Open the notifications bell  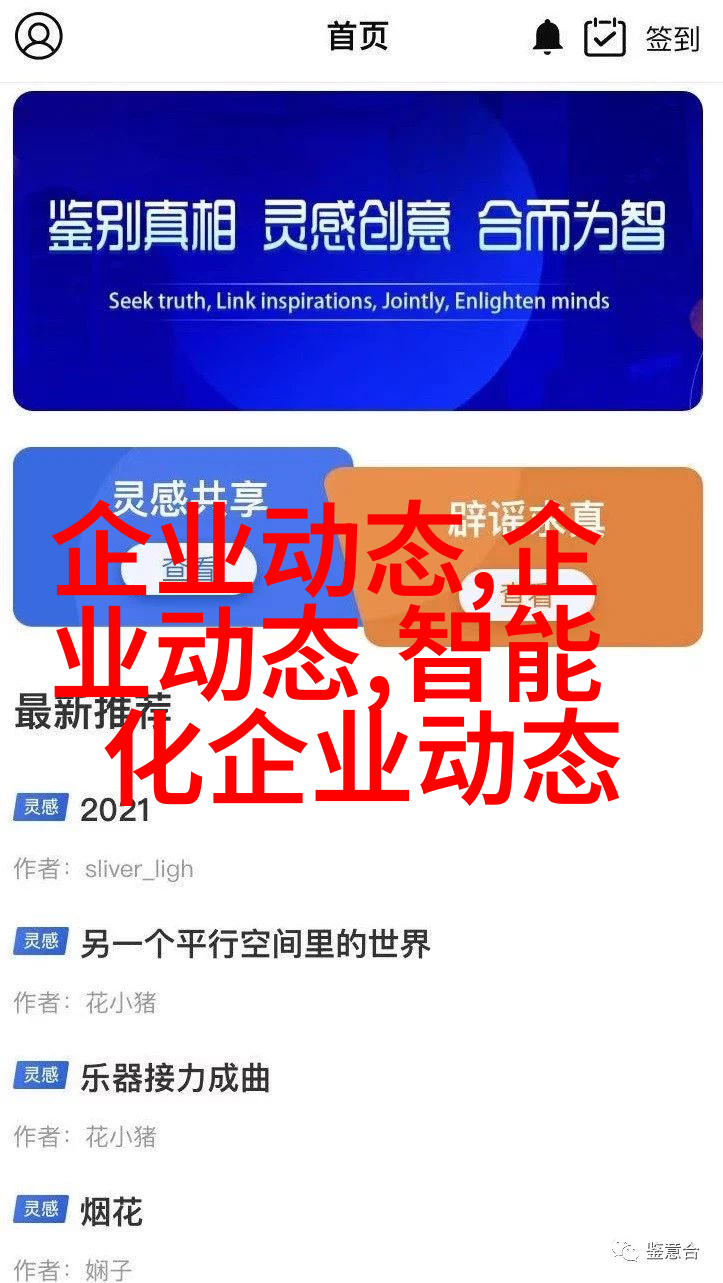pos(547,38)
